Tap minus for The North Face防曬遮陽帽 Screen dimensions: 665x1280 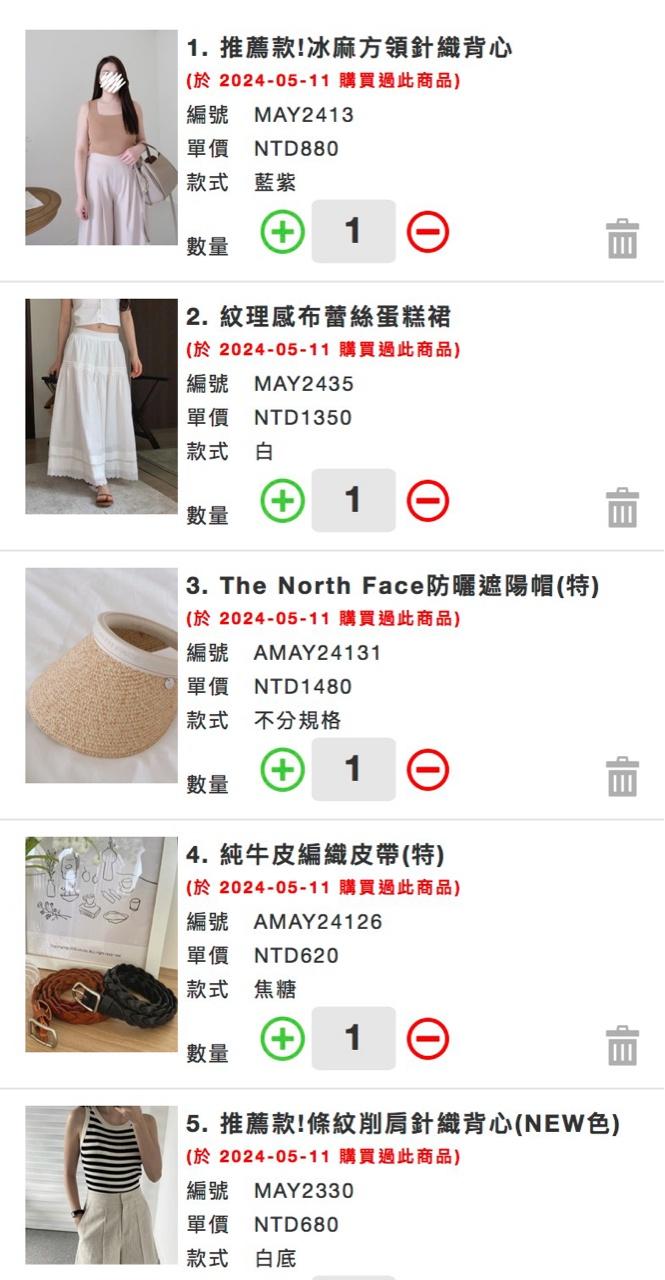pyautogui.click(x=428, y=769)
